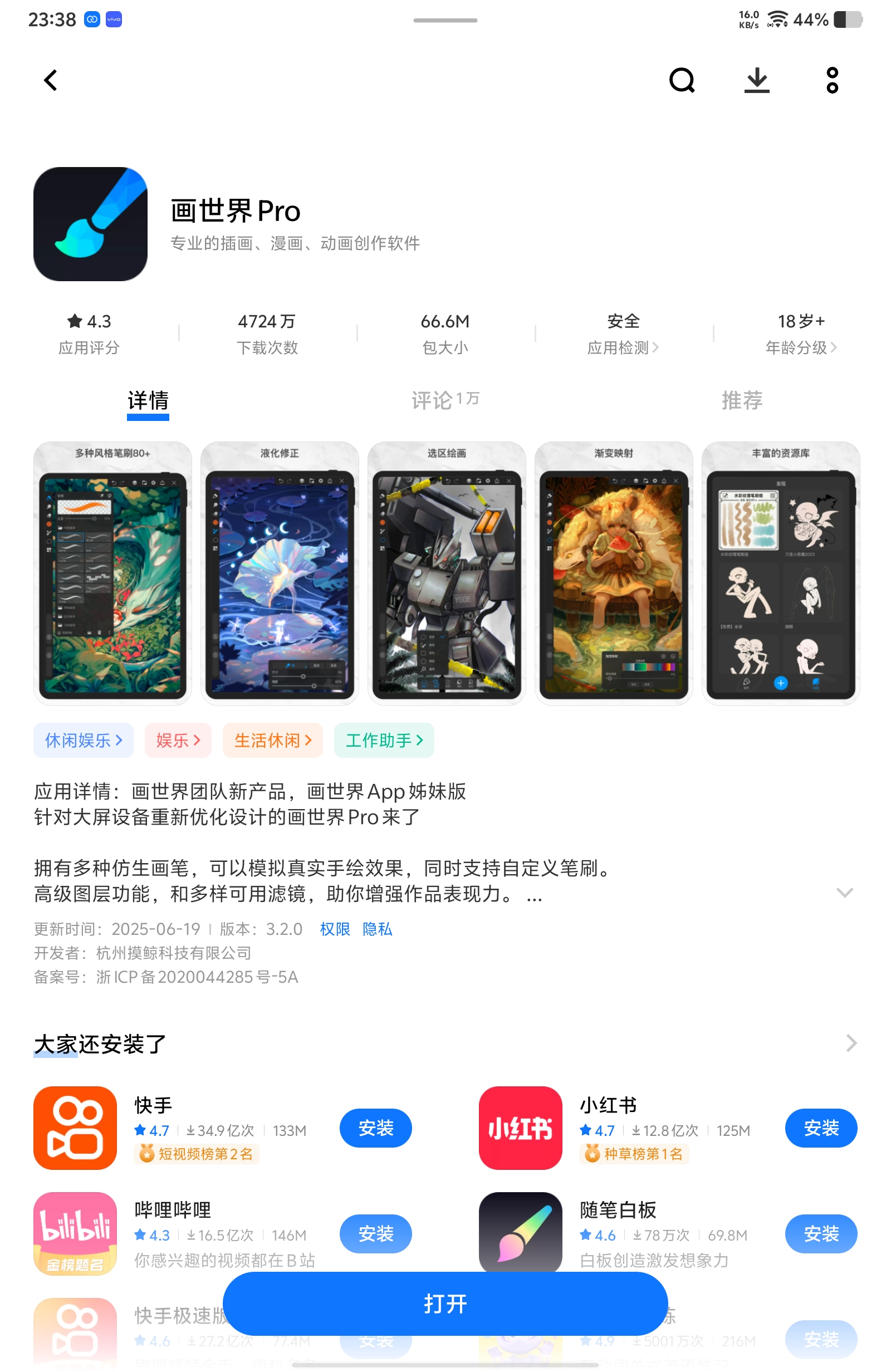Open the downloads manager icon

pyautogui.click(x=757, y=80)
